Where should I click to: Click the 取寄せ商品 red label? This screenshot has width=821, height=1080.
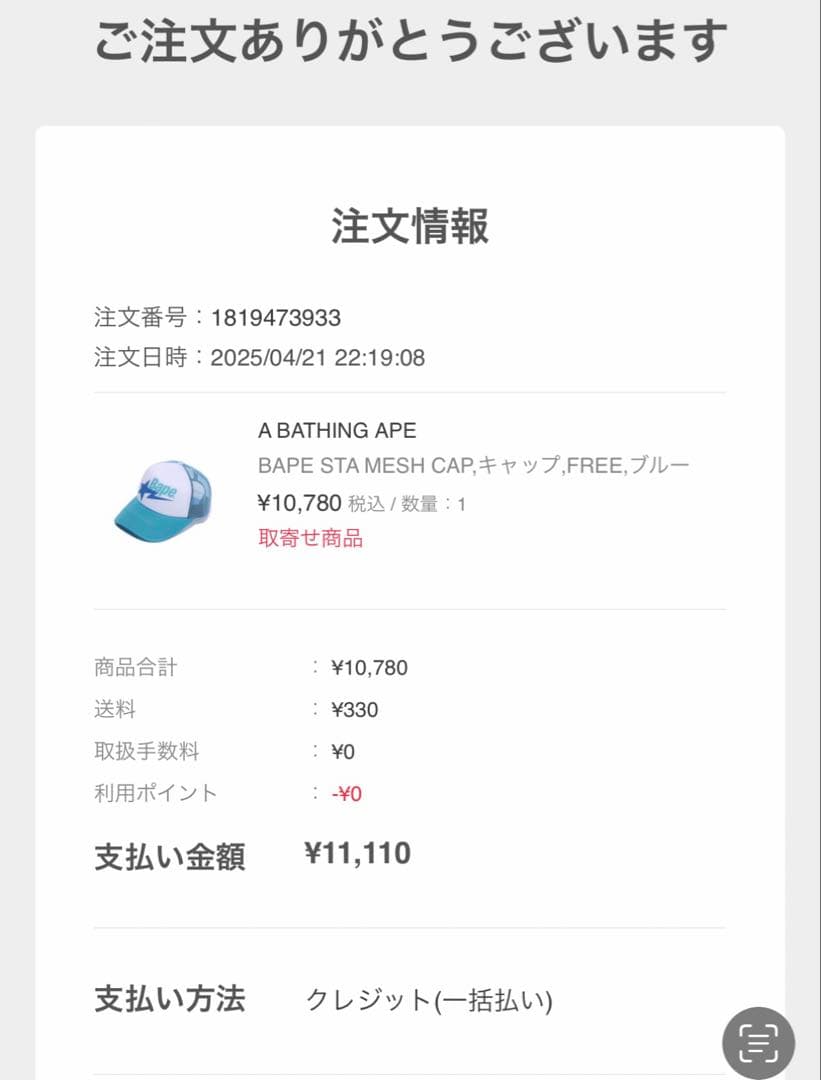click(312, 538)
